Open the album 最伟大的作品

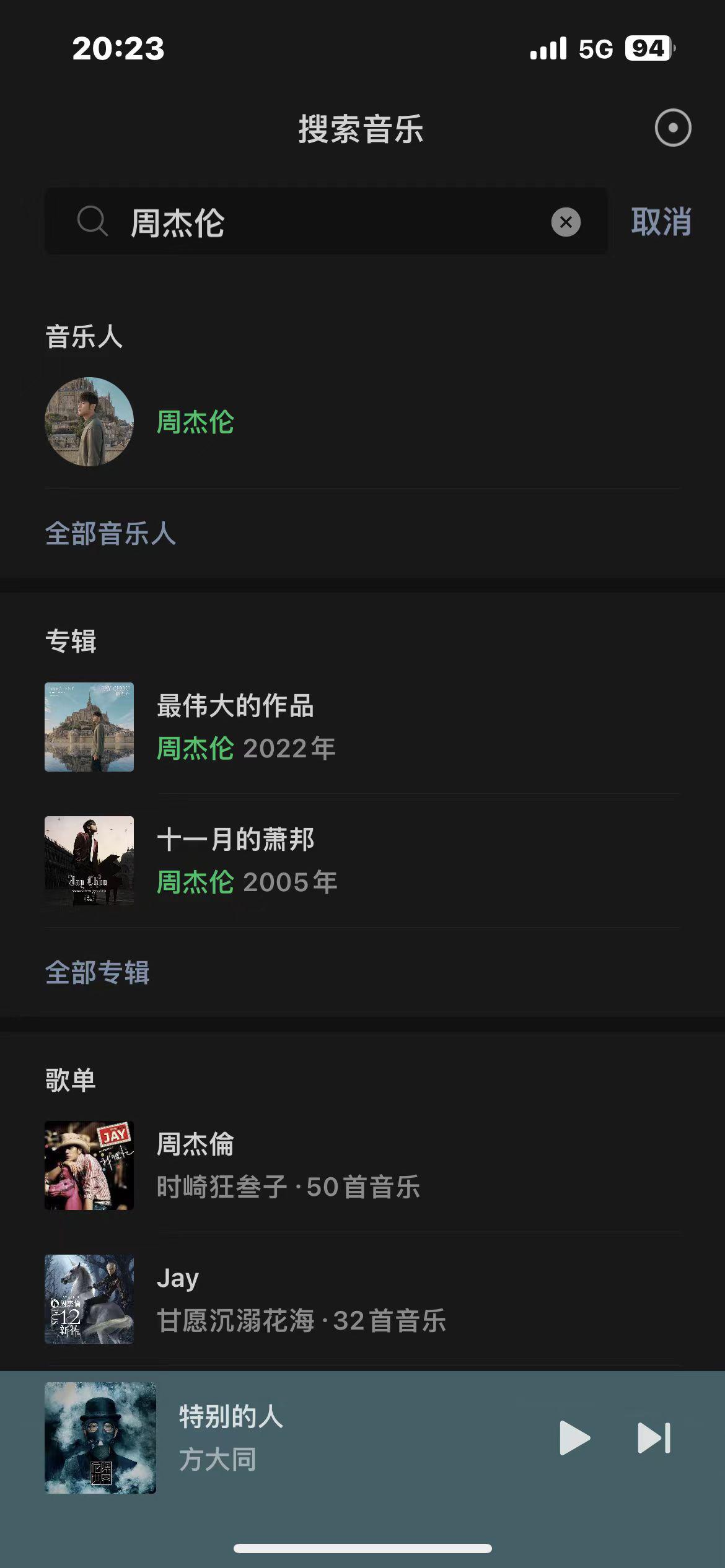click(x=235, y=726)
